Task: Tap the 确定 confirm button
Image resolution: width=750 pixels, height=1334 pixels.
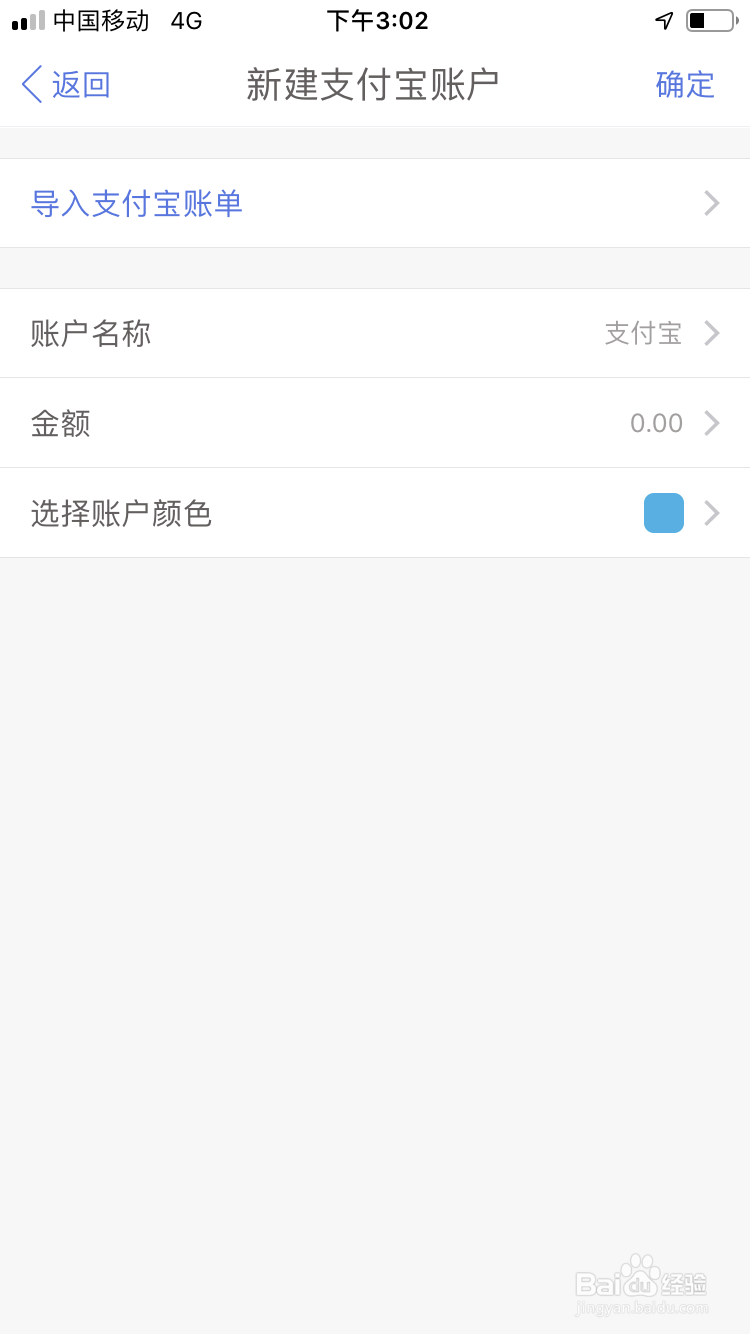Action: coord(684,85)
